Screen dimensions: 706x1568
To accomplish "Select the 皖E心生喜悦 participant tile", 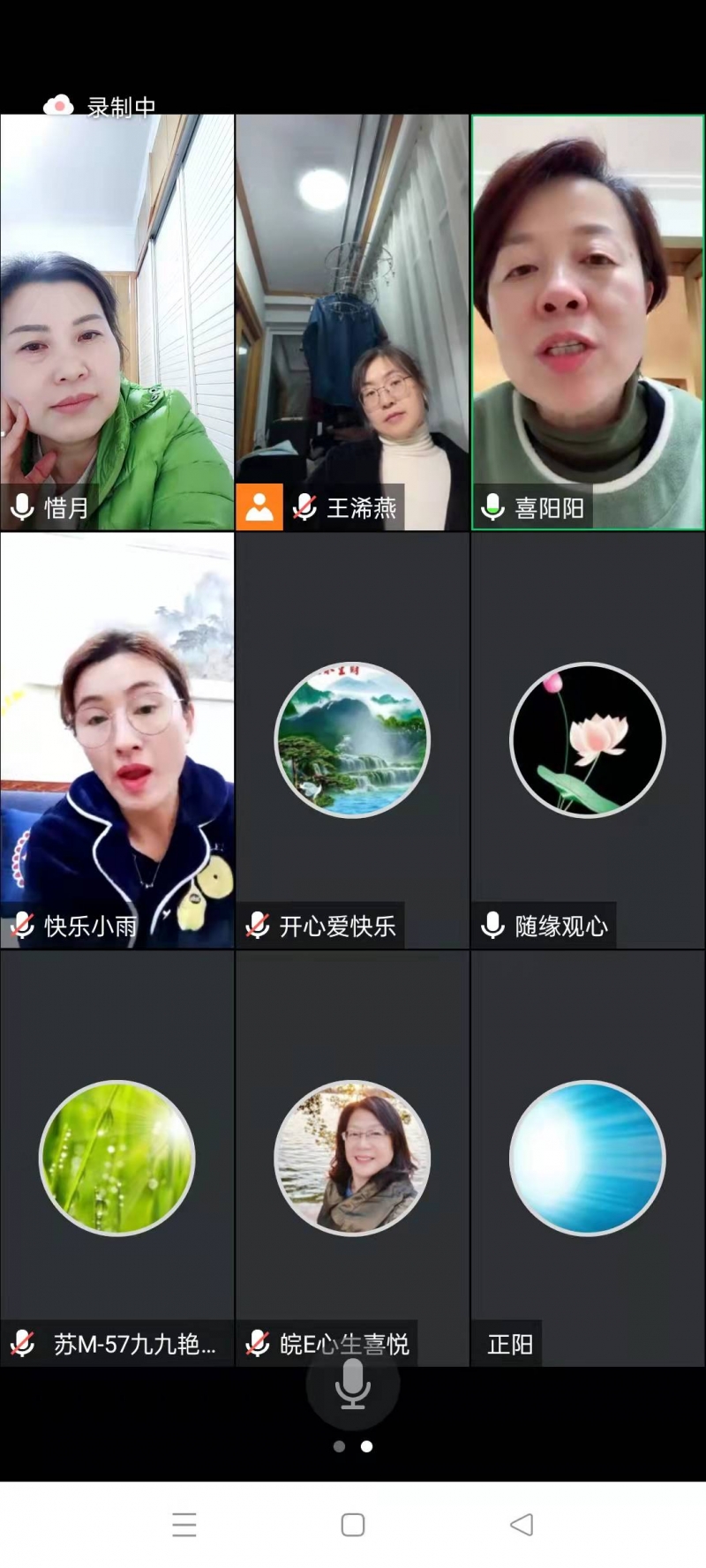I will tap(352, 1158).
